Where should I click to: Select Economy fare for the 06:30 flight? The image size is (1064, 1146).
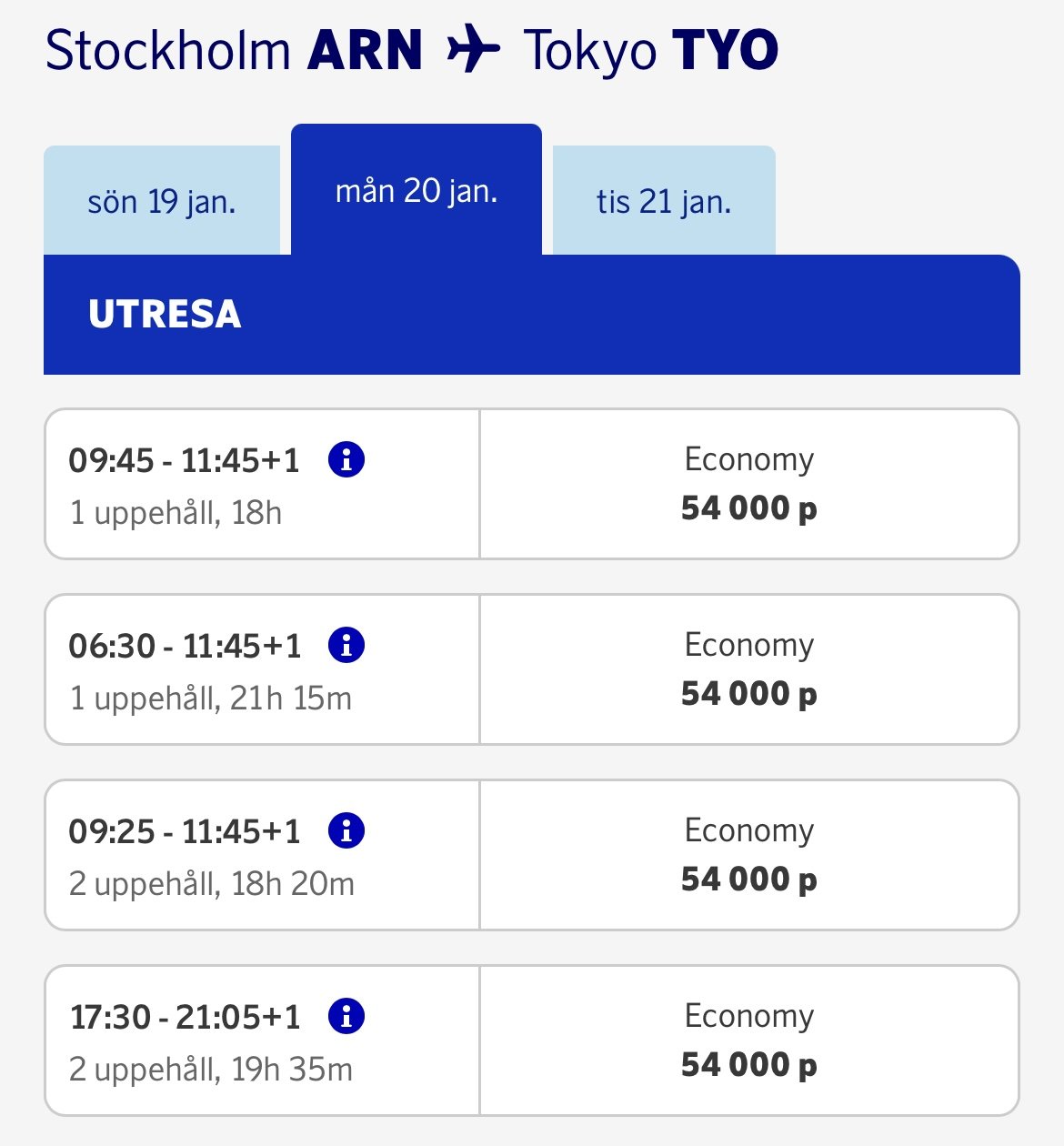748,669
